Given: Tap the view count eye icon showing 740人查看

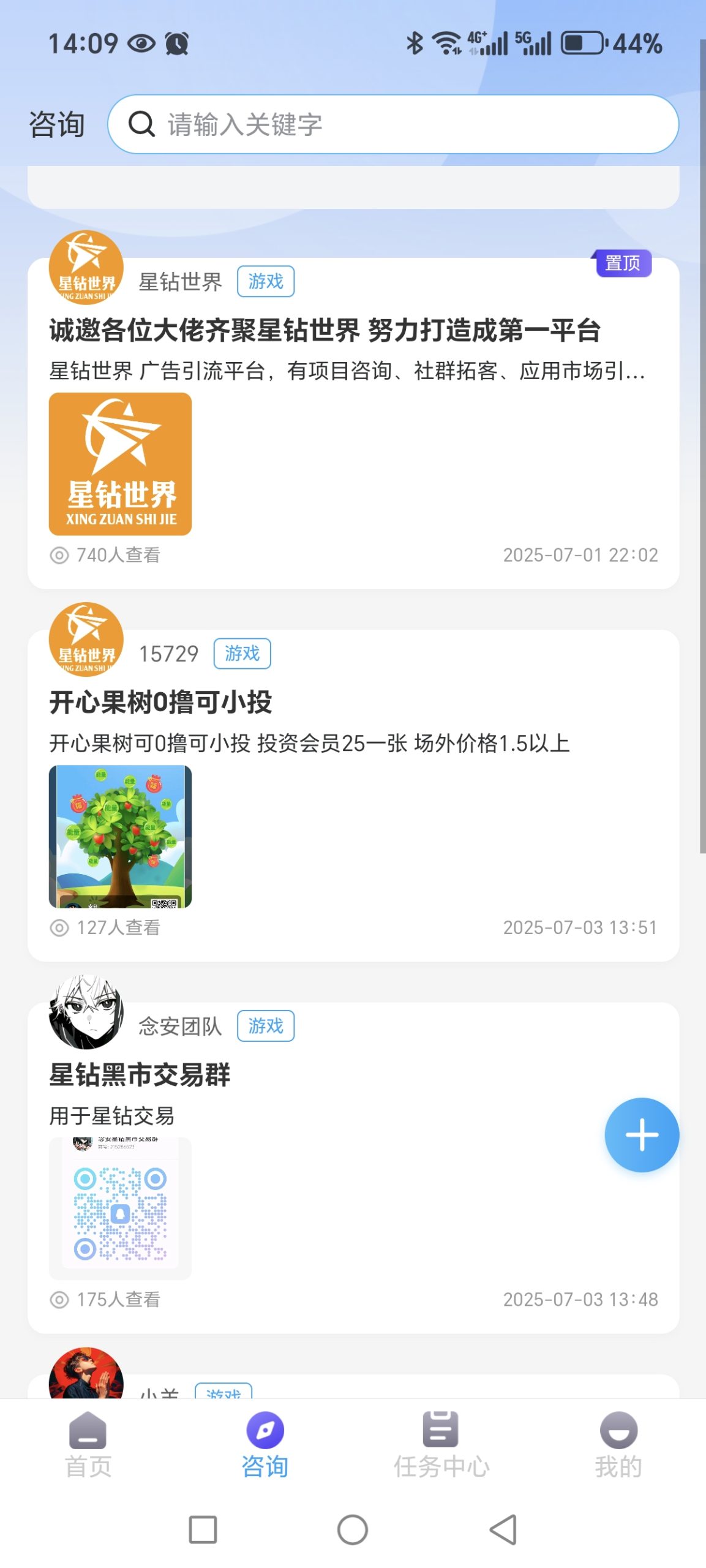Looking at the screenshot, I should [x=59, y=555].
